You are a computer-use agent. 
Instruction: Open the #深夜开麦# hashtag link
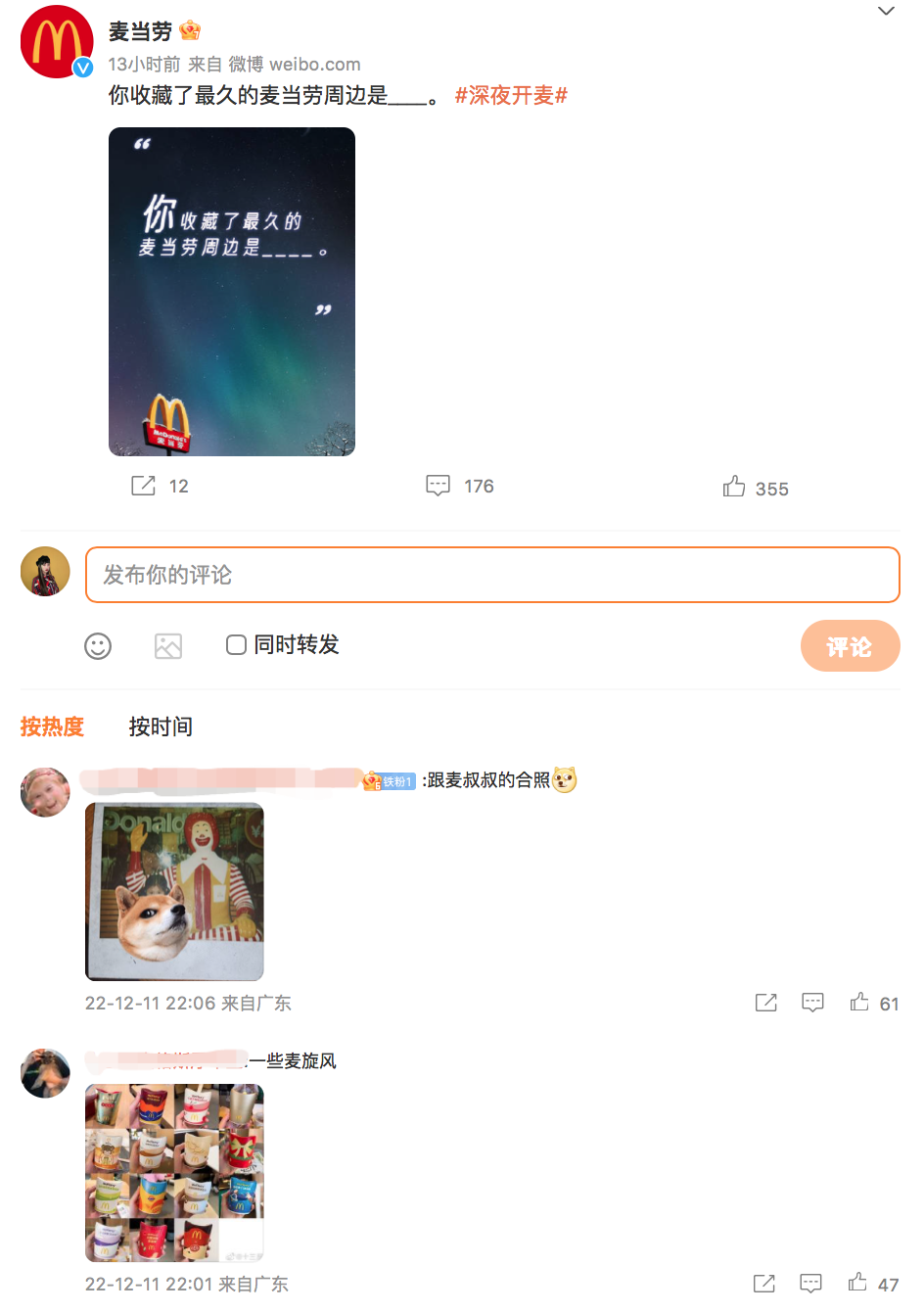coord(511,95)
